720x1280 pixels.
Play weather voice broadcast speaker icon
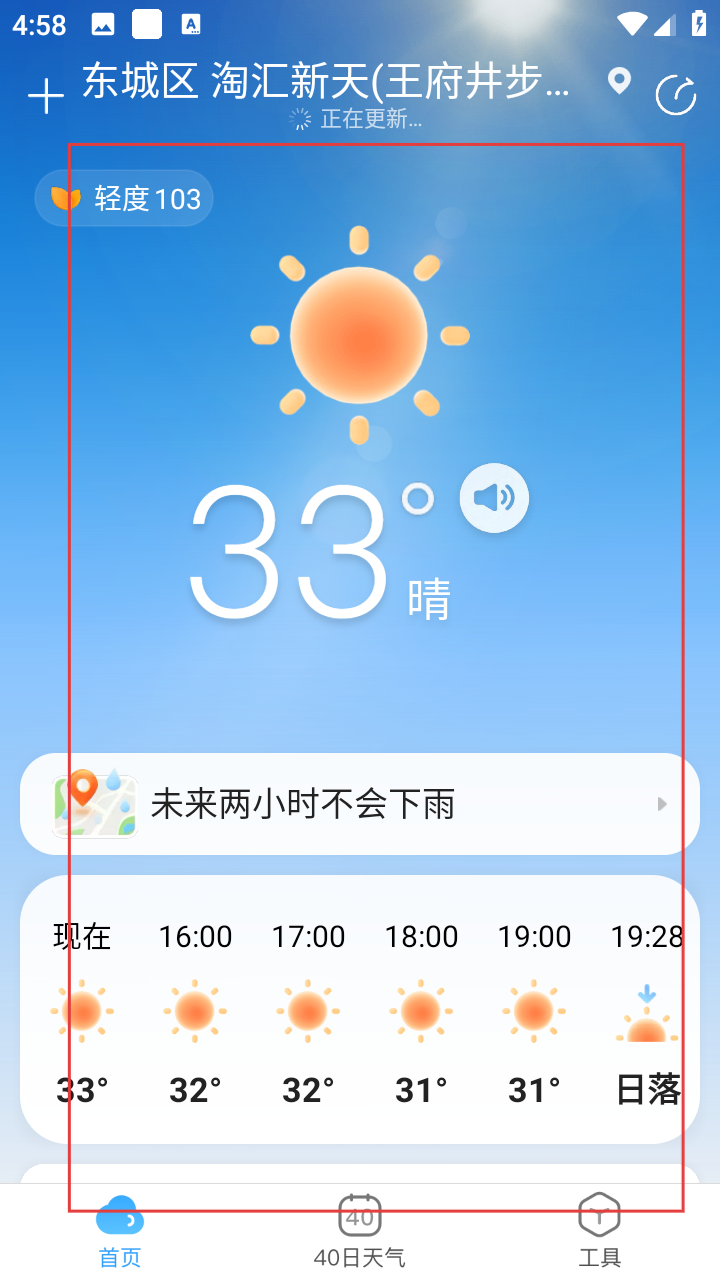[494, 497]
